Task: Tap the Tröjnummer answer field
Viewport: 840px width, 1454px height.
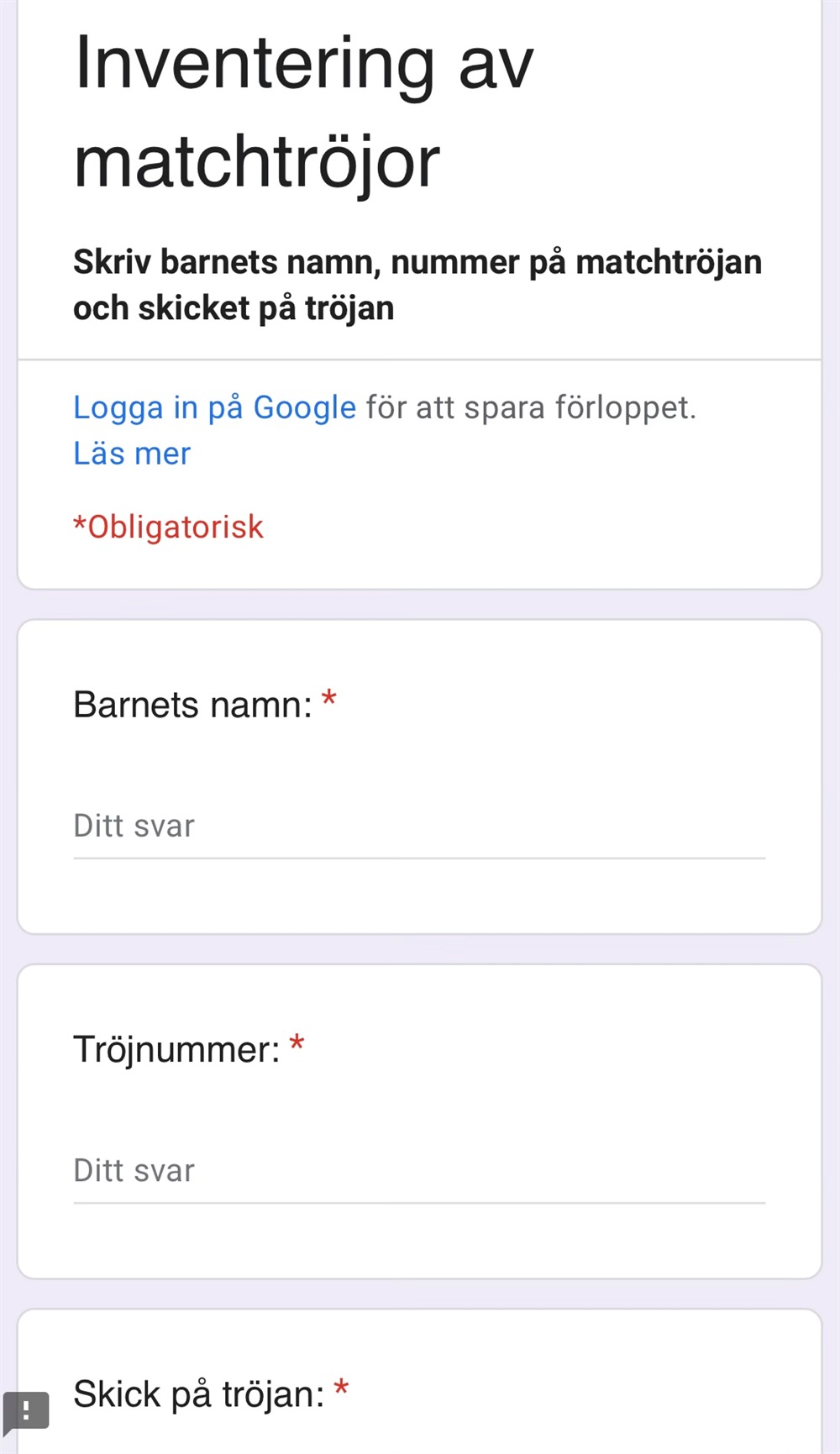Action: pos(419,1170)
